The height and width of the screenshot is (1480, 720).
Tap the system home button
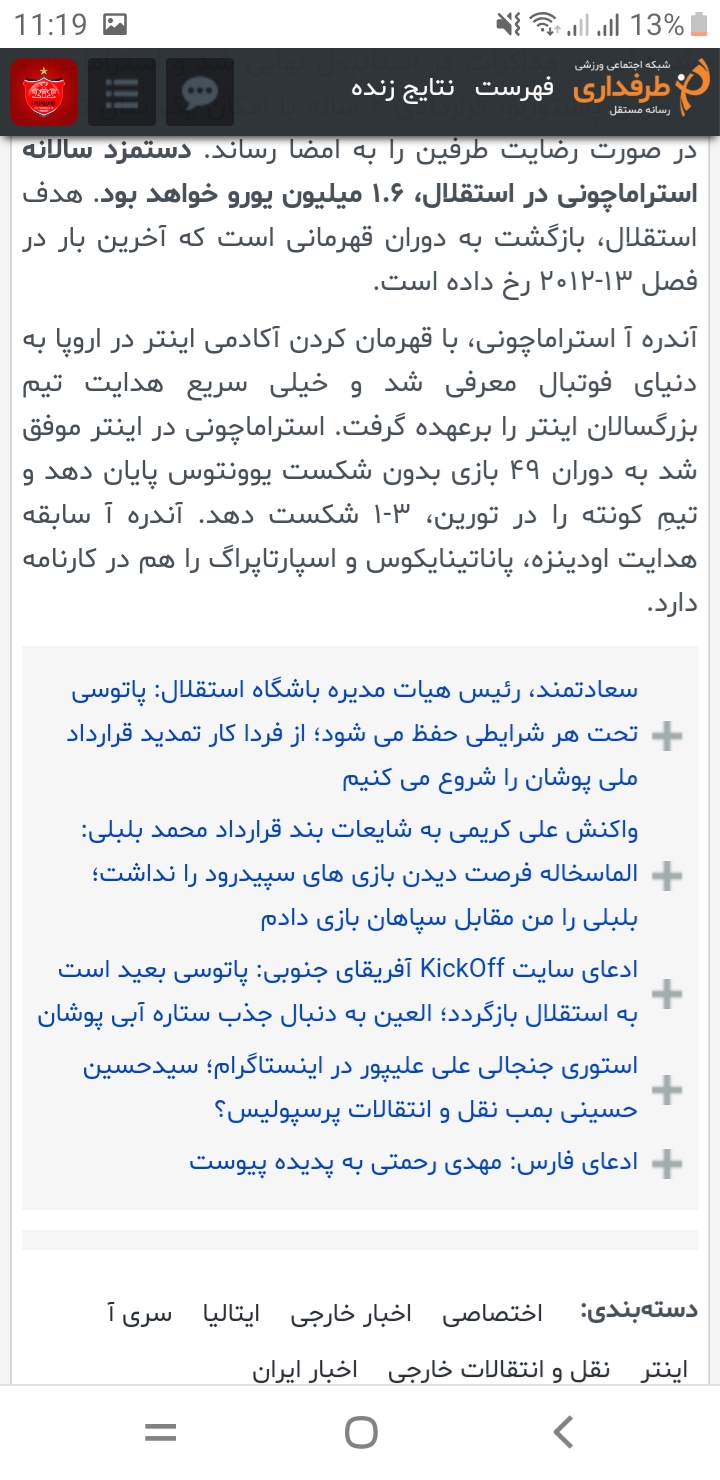[x=361, y=1432]
